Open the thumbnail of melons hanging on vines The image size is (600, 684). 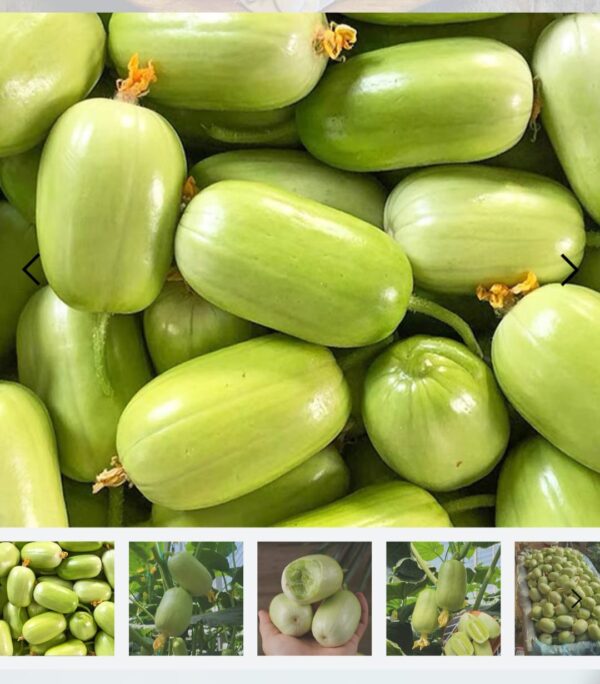tap(186, 598)
